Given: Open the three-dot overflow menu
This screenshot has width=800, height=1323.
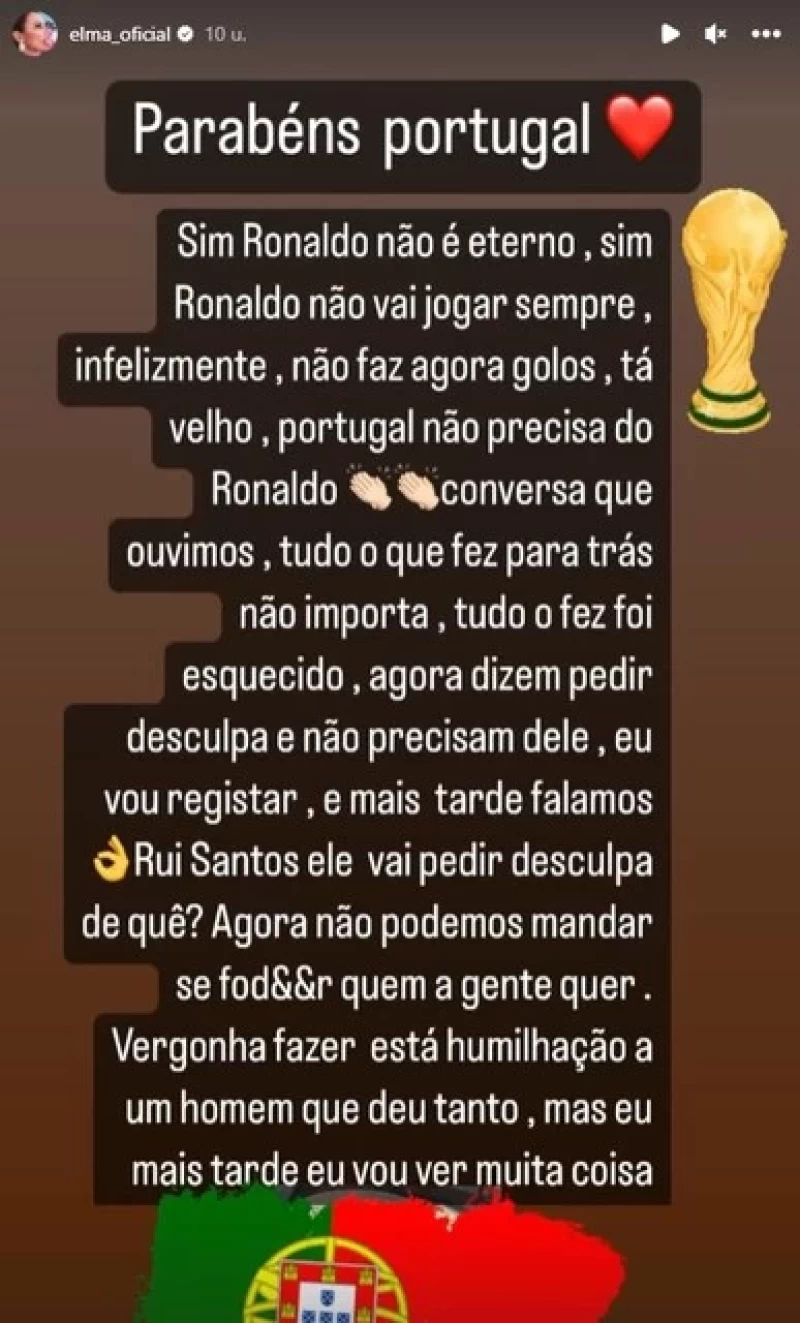Looking at the screenshot, I should click(765, 34).
